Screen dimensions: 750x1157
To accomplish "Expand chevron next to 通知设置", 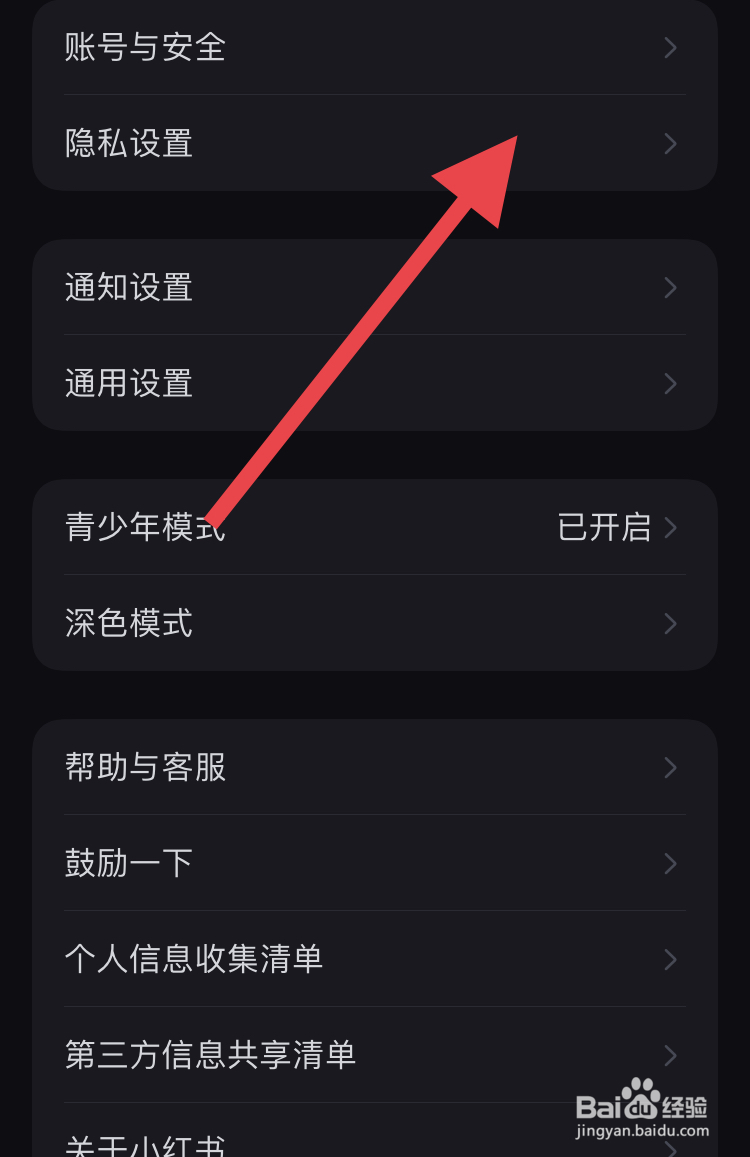I will point(670,288).
